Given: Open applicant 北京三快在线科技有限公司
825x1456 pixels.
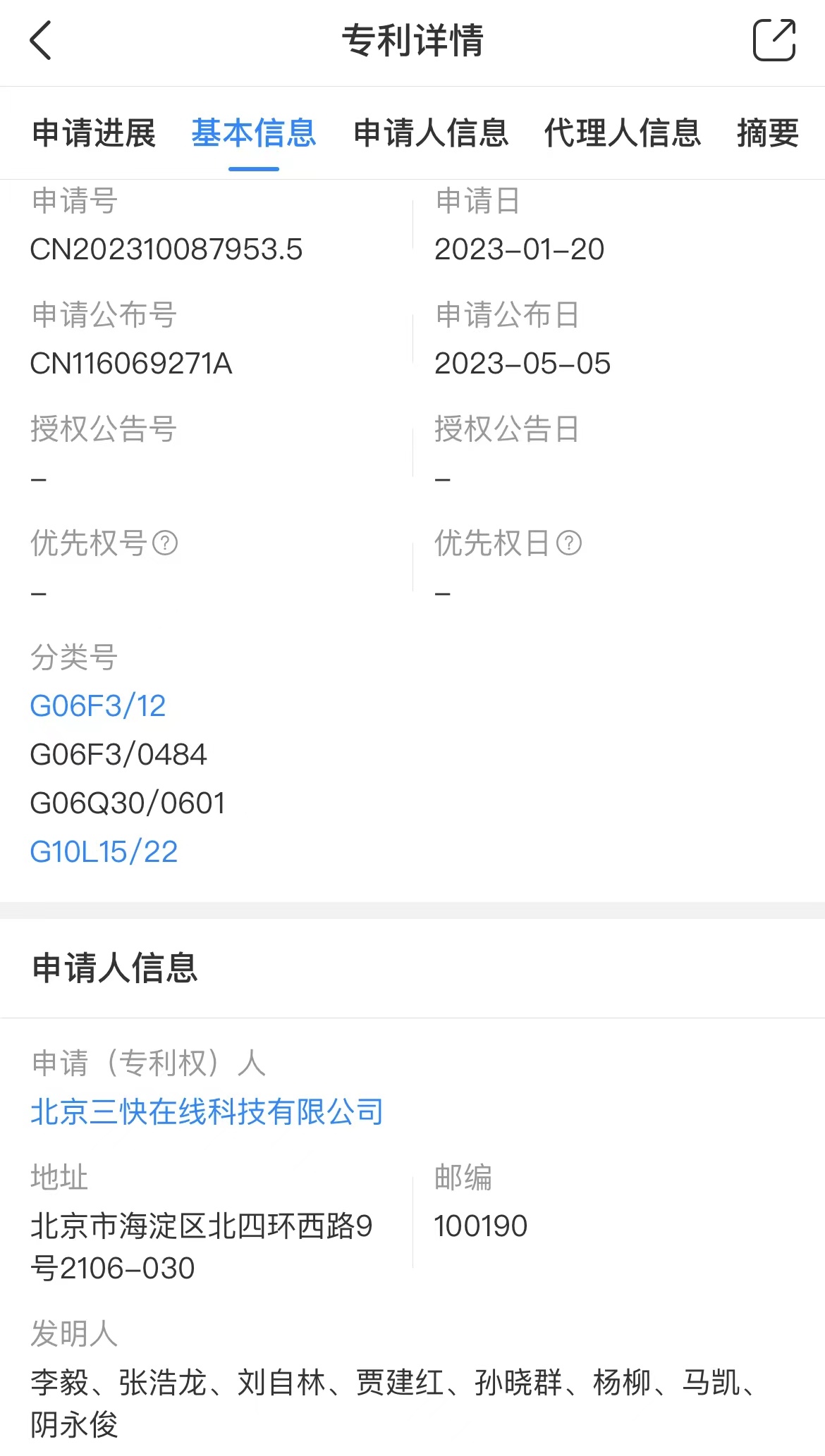Looking at the screenshot, I should click(207, 1111).
